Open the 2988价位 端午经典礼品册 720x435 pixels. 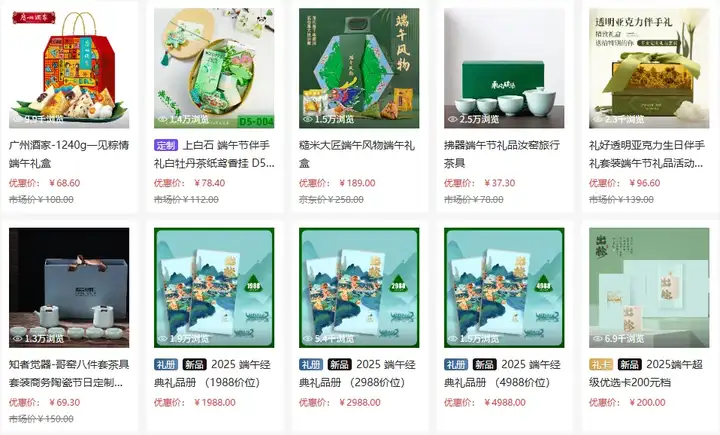pos(359,287)
